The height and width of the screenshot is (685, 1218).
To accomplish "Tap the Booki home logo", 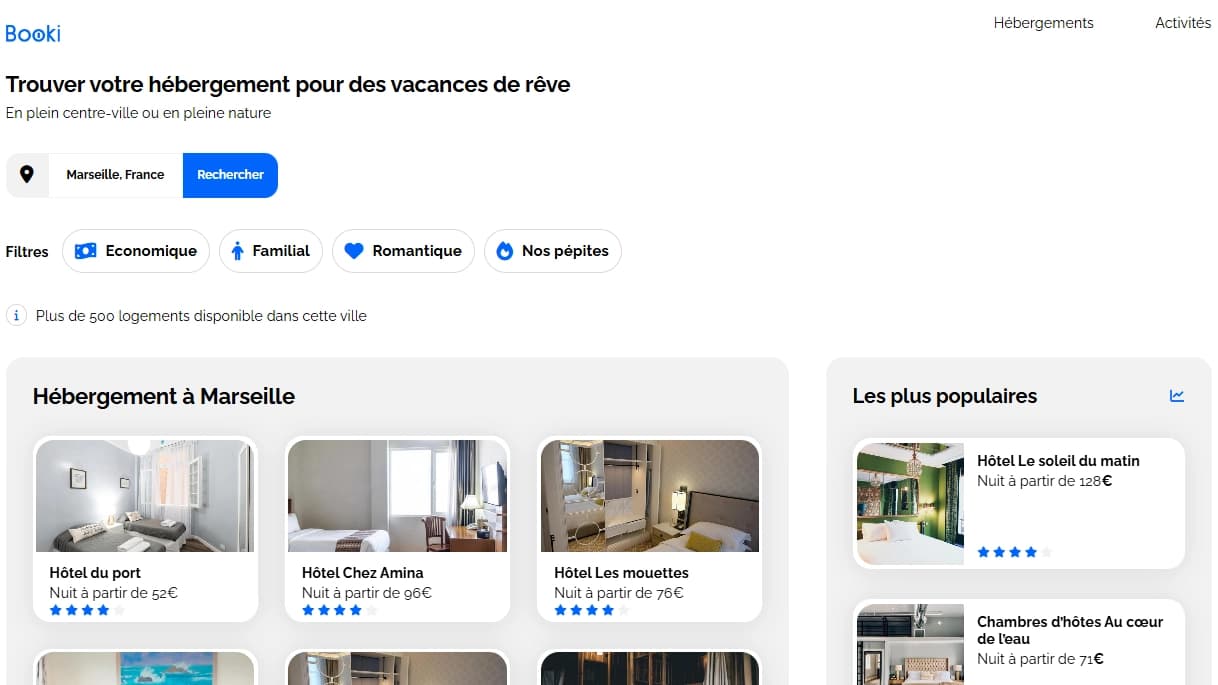I will pyautogui.click(x=33, y=33).
